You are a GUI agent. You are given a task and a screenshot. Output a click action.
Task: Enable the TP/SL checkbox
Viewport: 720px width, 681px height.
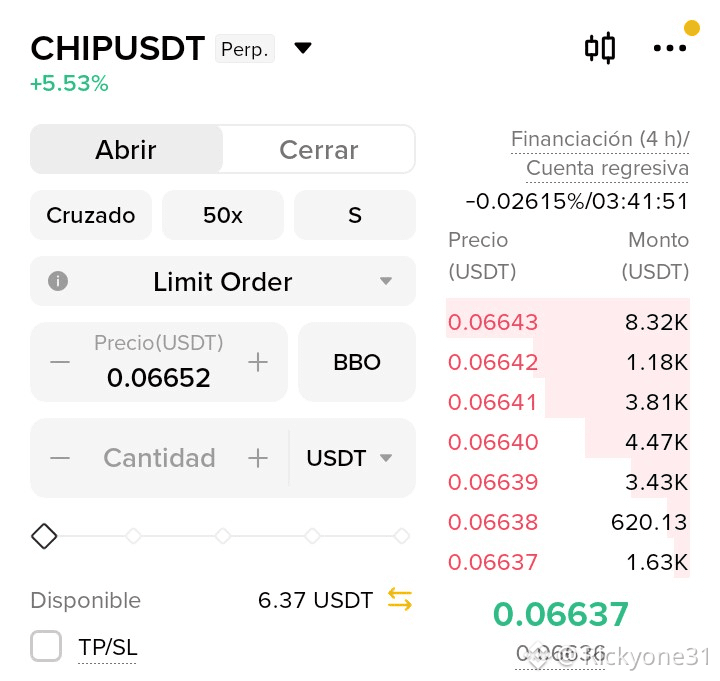[46, 646]
